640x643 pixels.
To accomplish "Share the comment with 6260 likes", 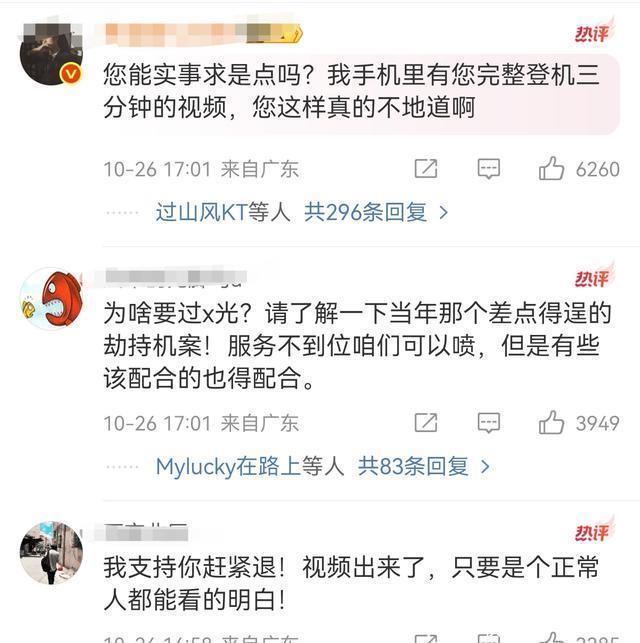I will click(x=425, y=169).
